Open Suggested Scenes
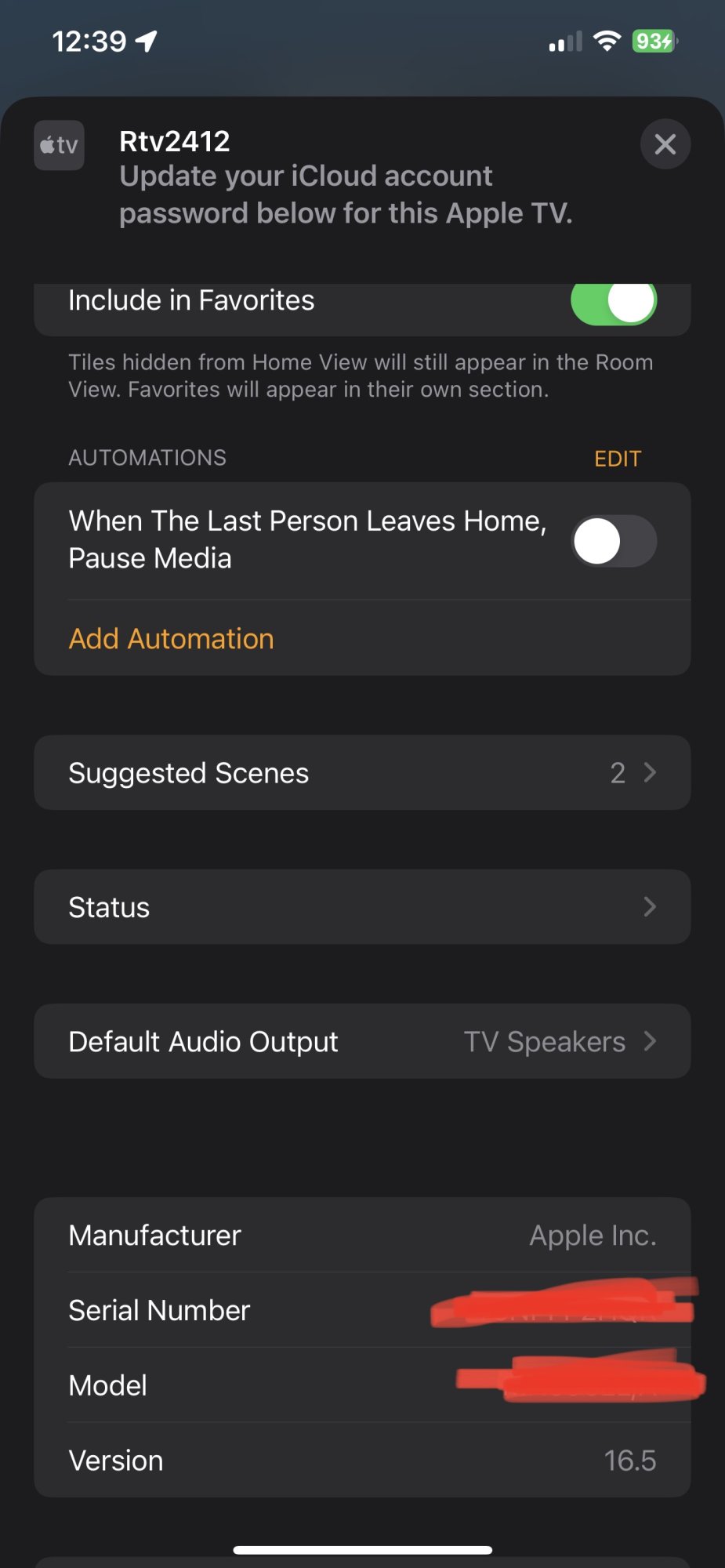This screenshot has width=725, height=1568. pyautogui.click(x=362, y=773)
